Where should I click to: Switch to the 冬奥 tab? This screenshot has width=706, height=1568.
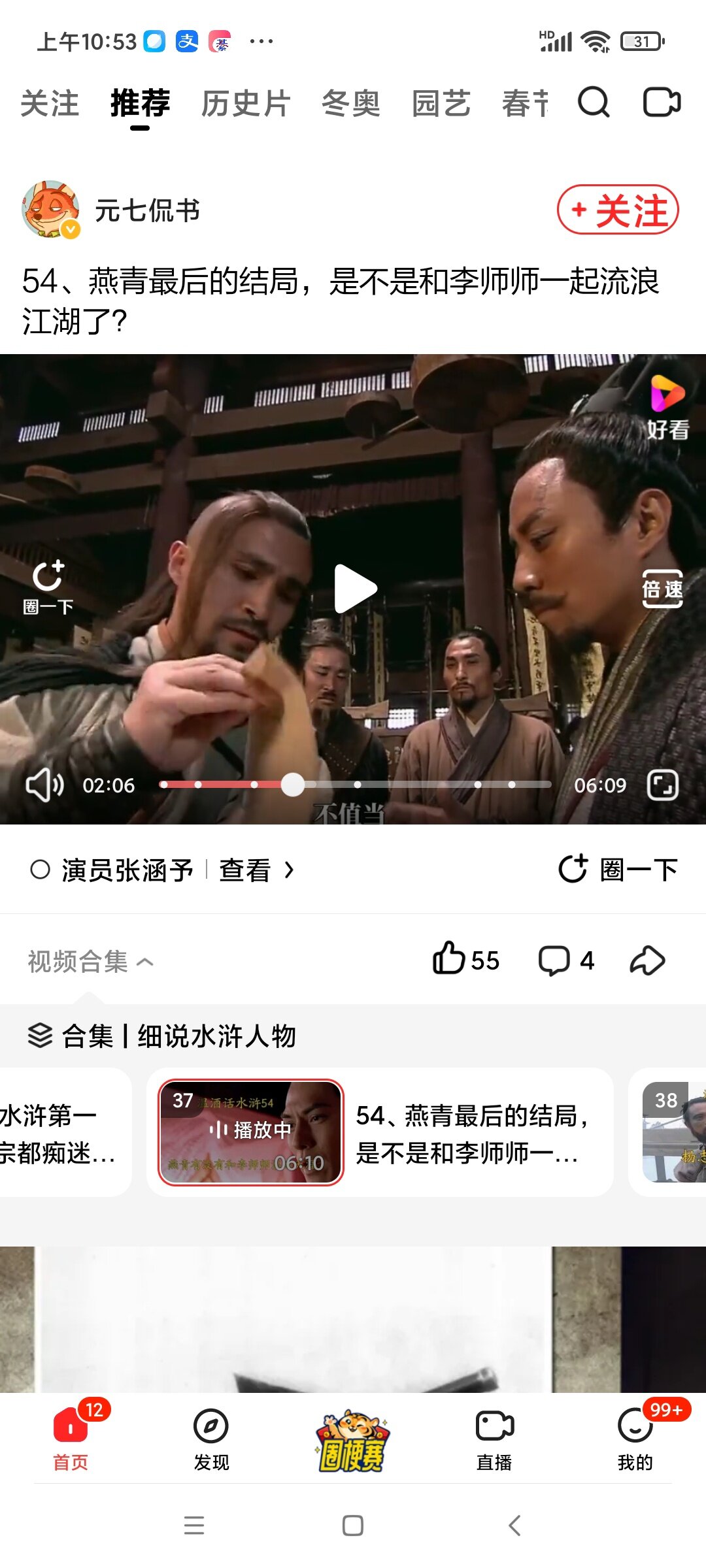(x=350, y=104)
